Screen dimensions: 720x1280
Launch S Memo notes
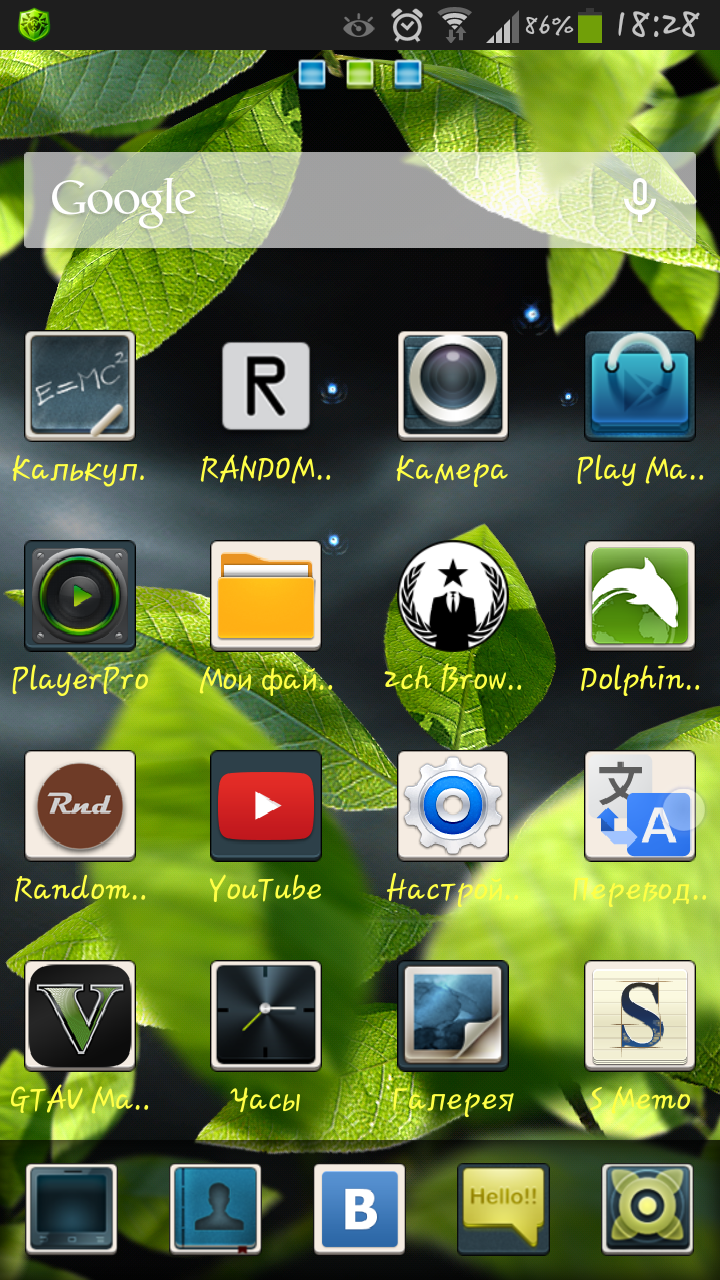(x=640, y=1016)
